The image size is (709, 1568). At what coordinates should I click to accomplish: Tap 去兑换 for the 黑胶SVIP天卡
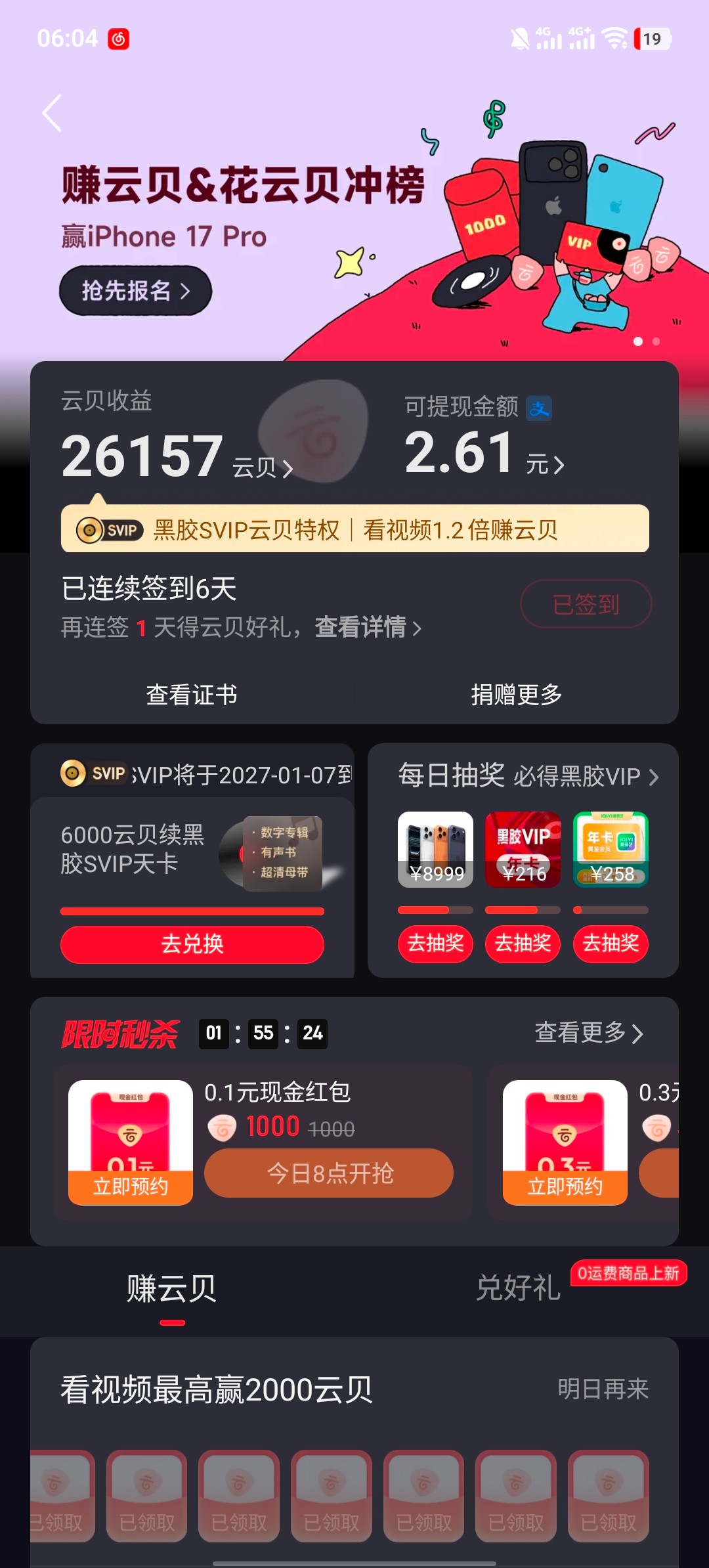point(192,944)
